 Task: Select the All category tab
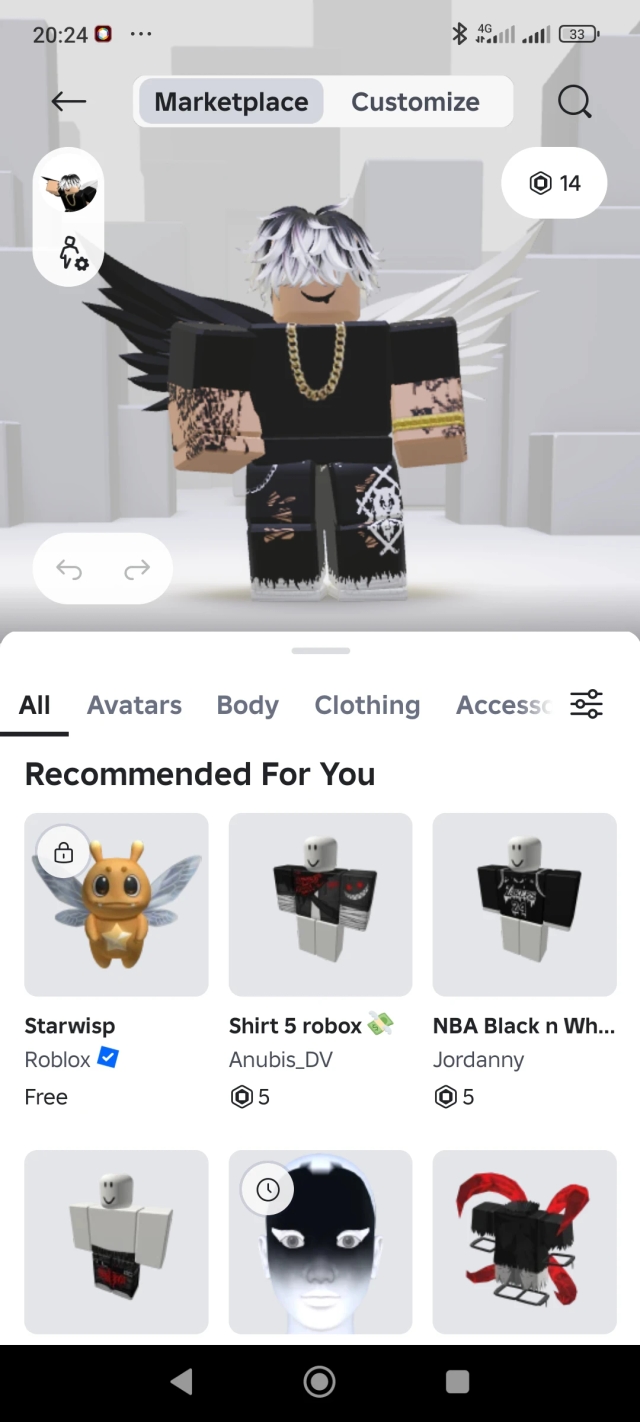click(34, 705)
